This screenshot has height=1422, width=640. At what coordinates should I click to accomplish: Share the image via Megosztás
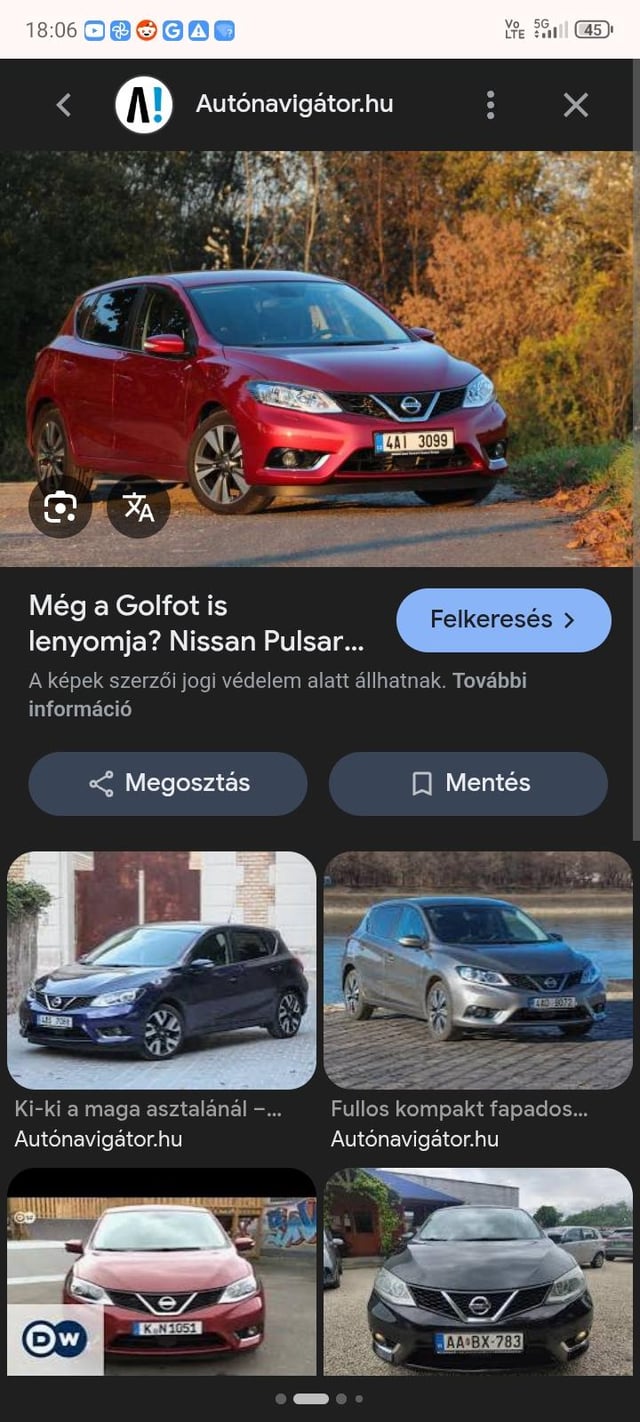click(168, 783)
